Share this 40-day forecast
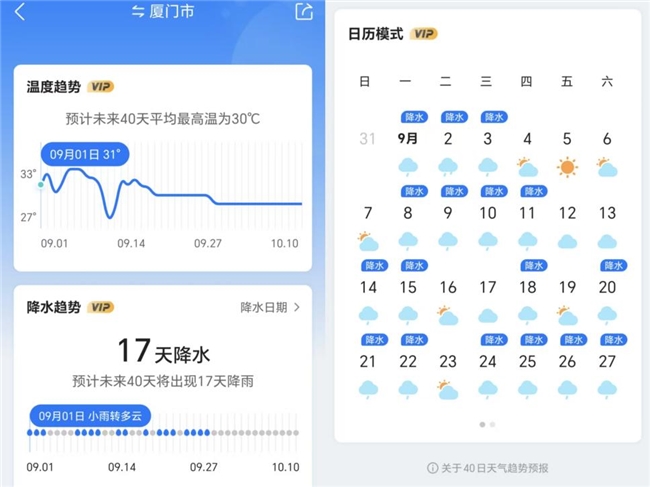Image resolution: width=650 pixels, height=487 pixels. (x=304, y=12)
